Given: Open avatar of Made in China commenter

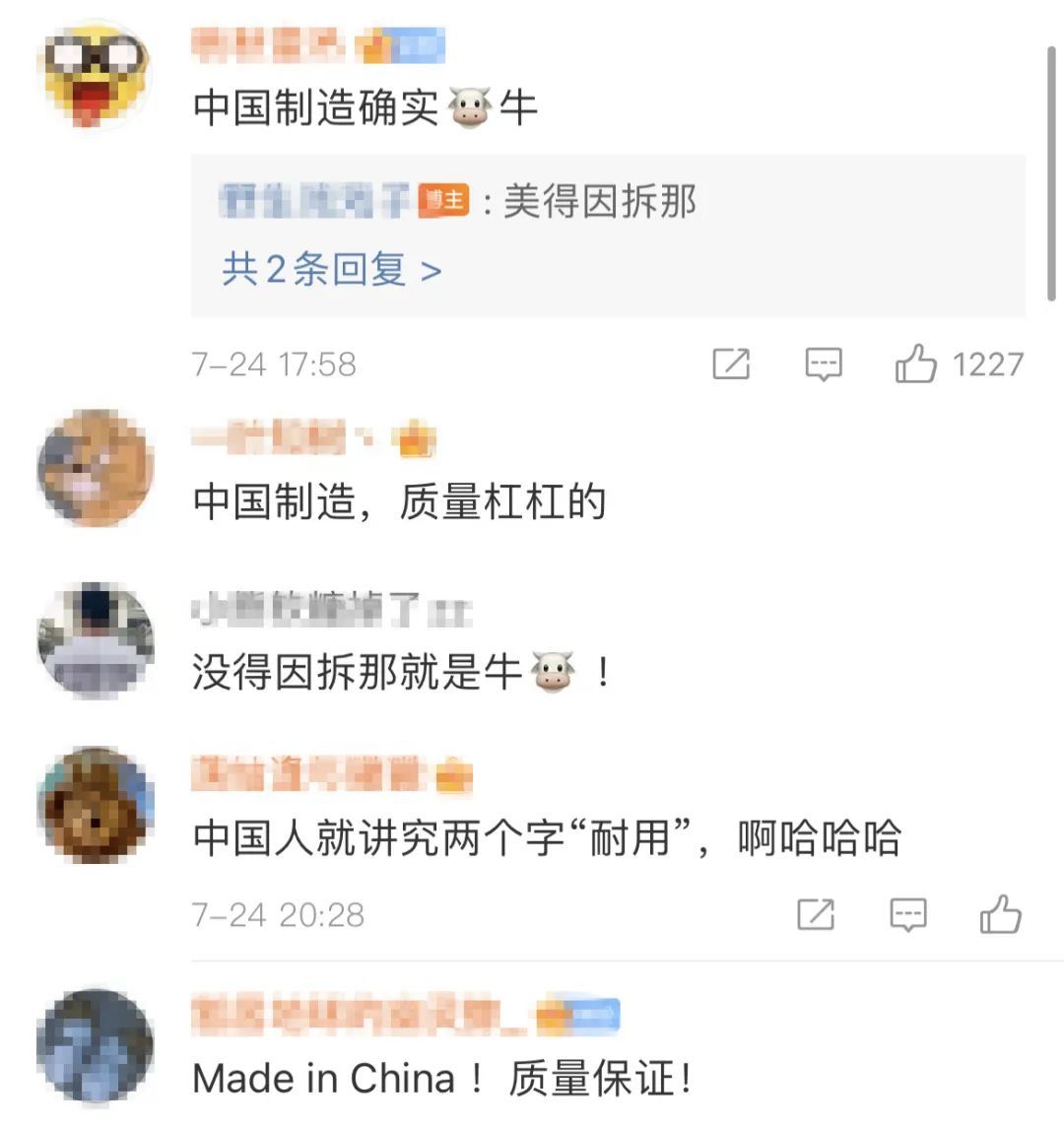Looking at the screenshot, I should (96, 1047).
